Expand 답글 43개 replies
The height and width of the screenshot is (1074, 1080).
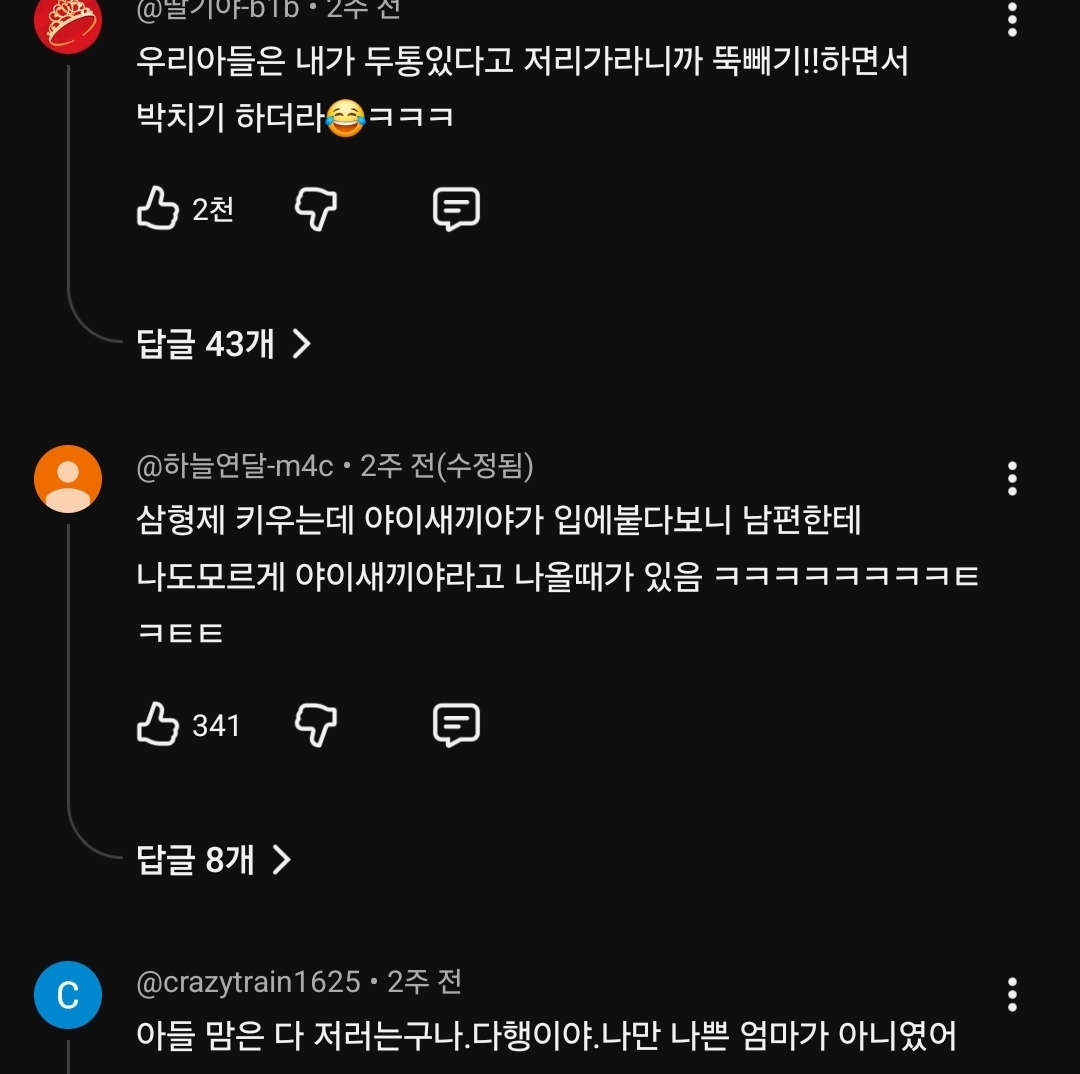[x=224, y=344]
